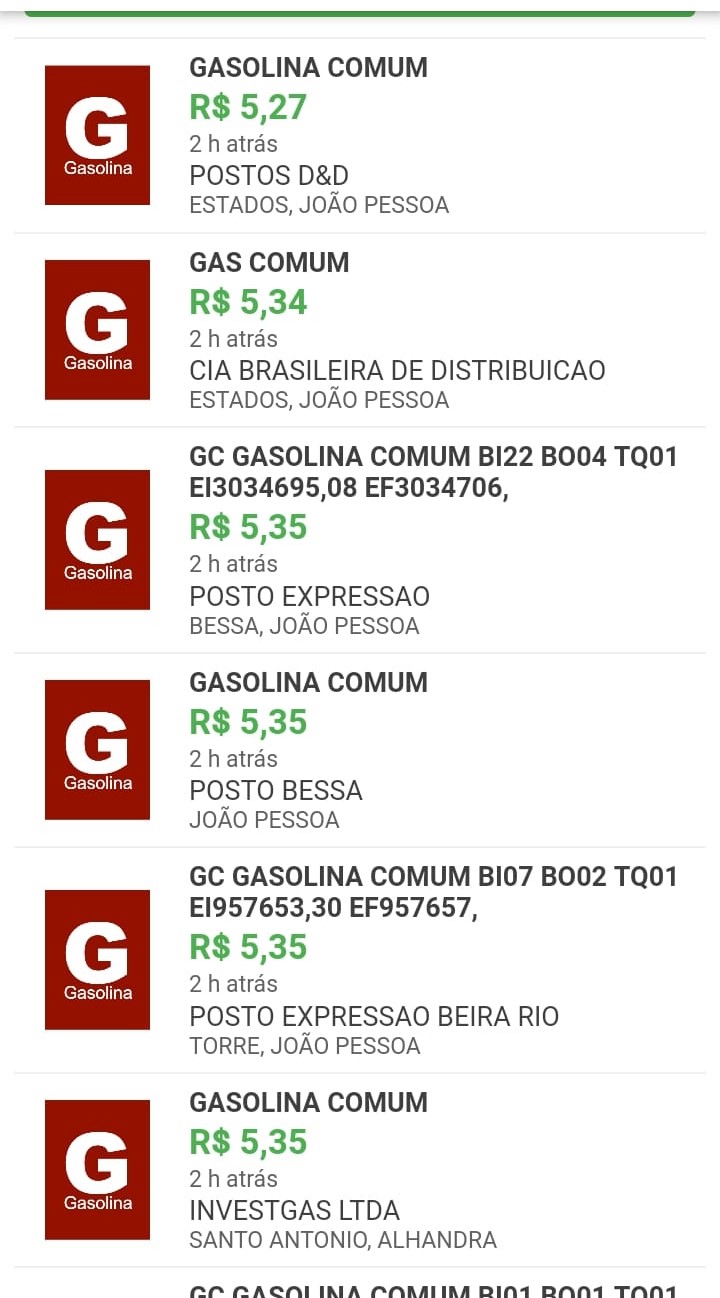720x1298 pixels.
Task: Open the POSTOS D&D gasoline listing
Action: point(360,136)
